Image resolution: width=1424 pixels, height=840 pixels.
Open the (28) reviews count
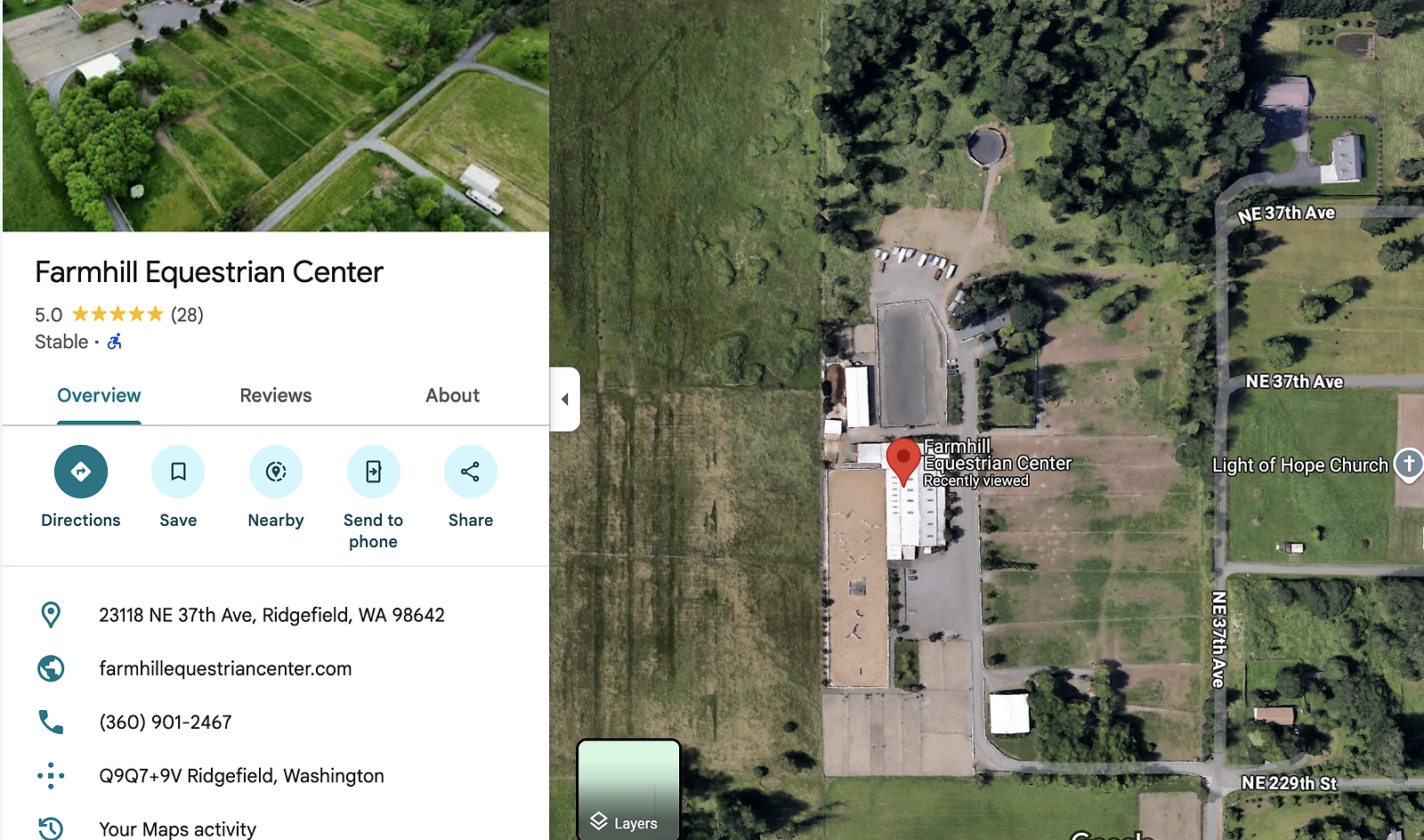click(187, 315)
